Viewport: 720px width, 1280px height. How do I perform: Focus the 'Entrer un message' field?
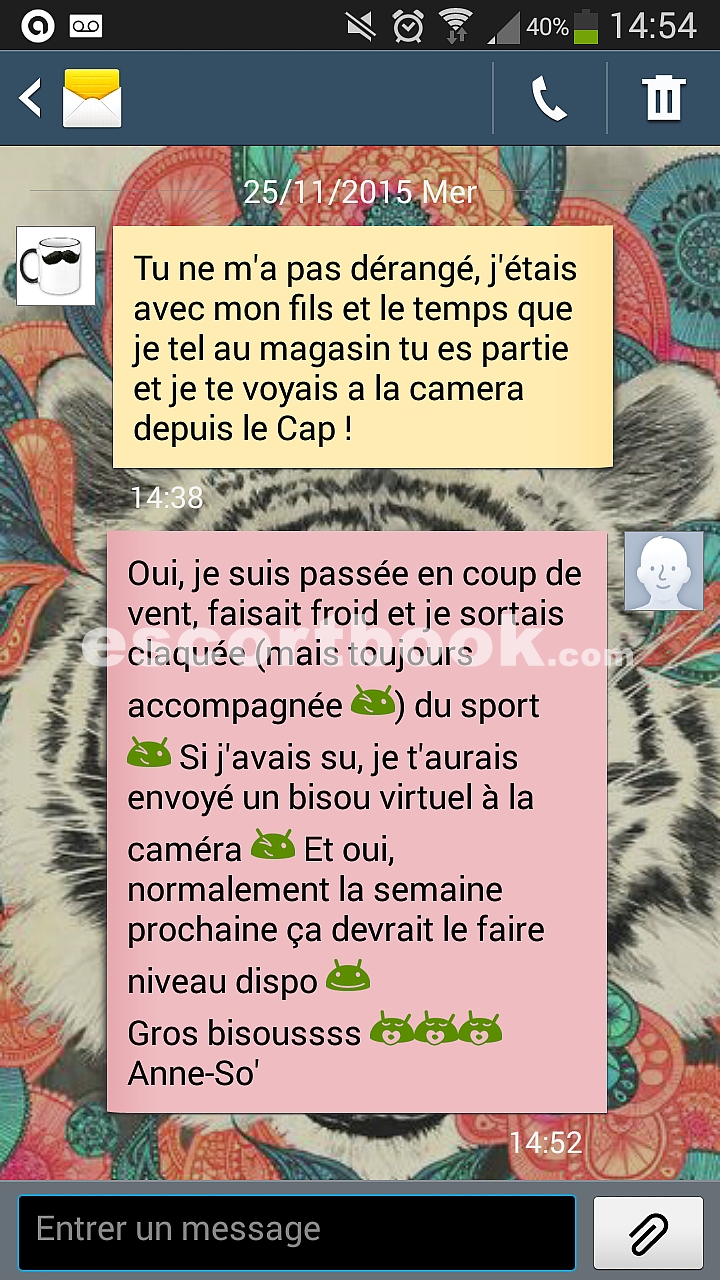pos(297,1232)
